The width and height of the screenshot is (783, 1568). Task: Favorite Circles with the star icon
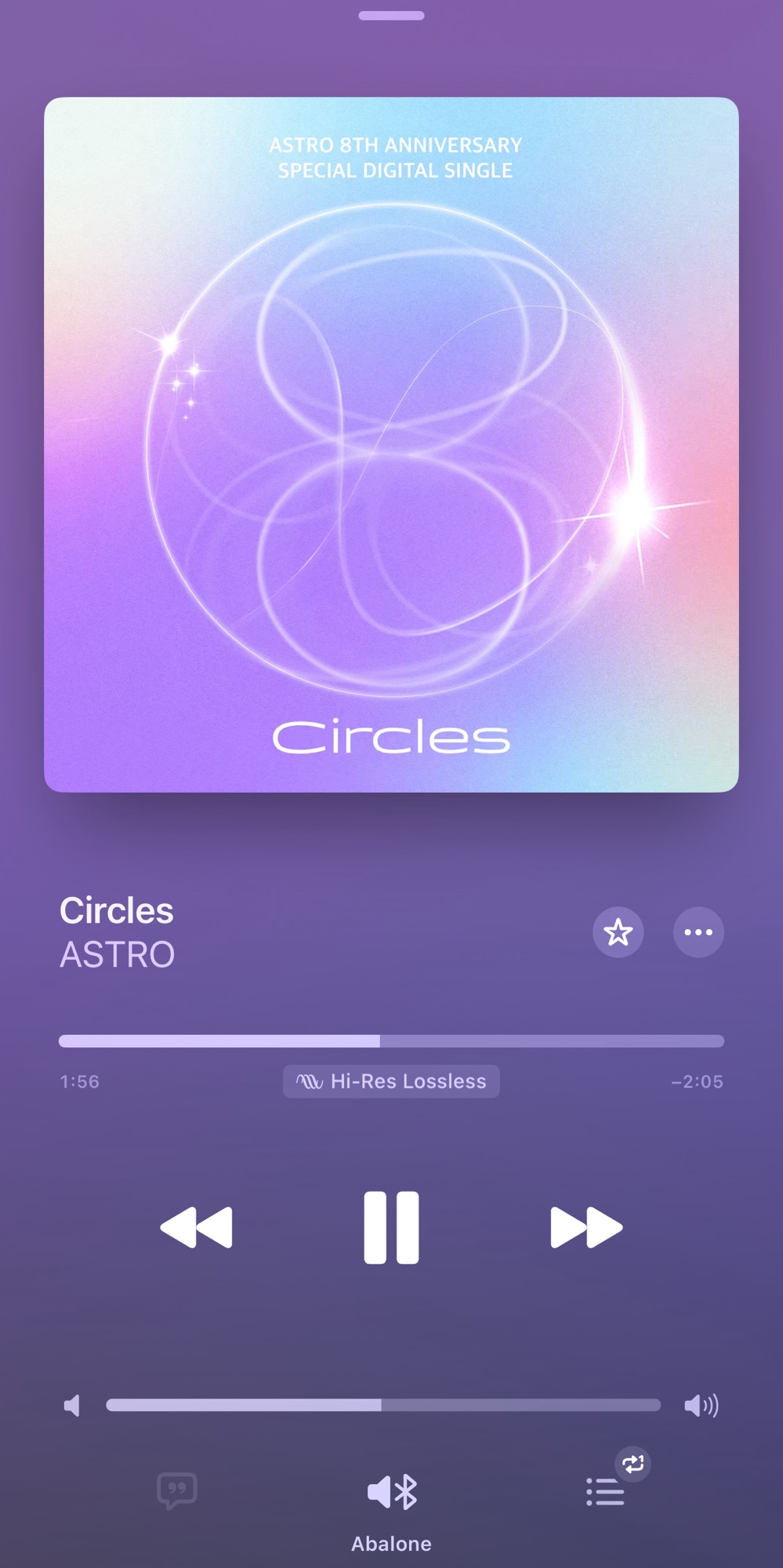tap(618, 932)
